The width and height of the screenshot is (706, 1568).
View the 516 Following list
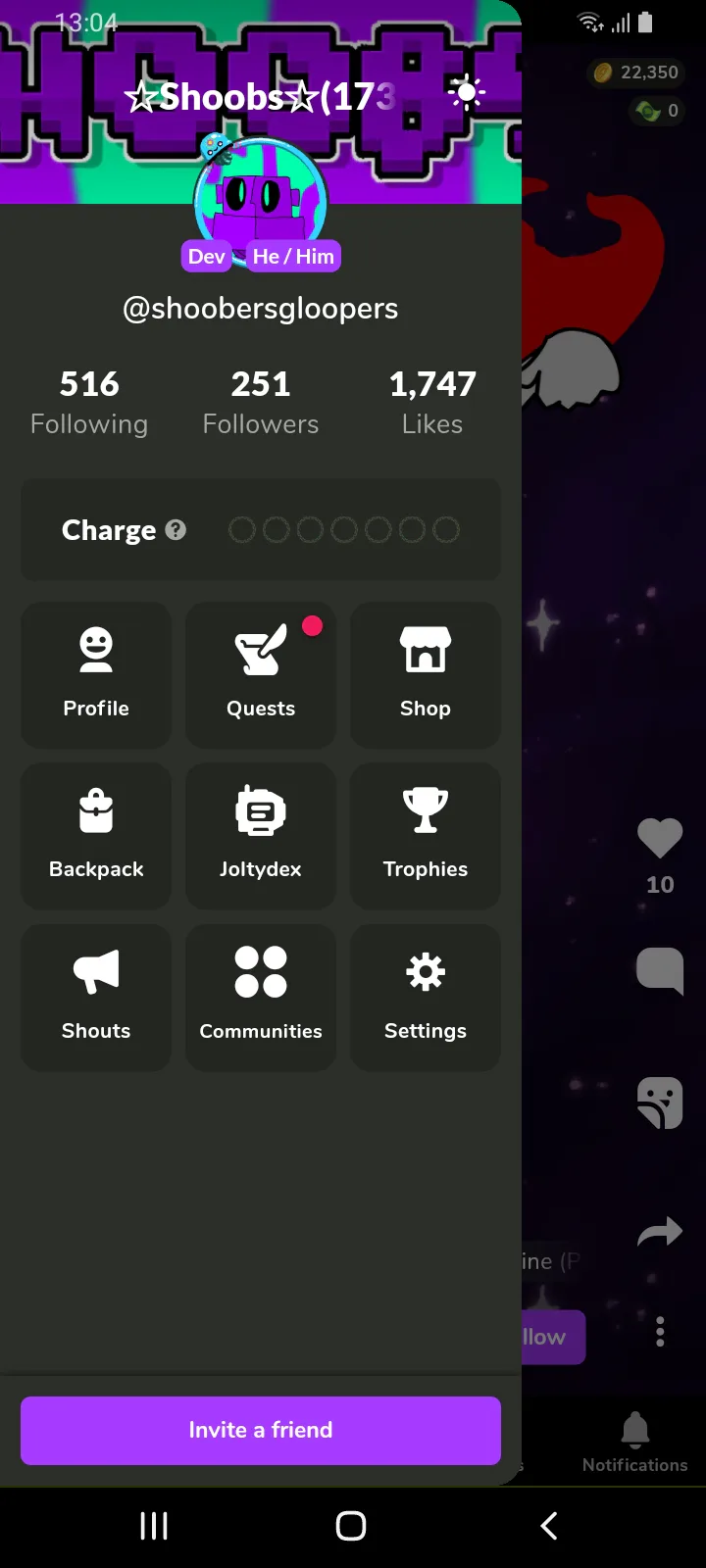coord(89,402)
